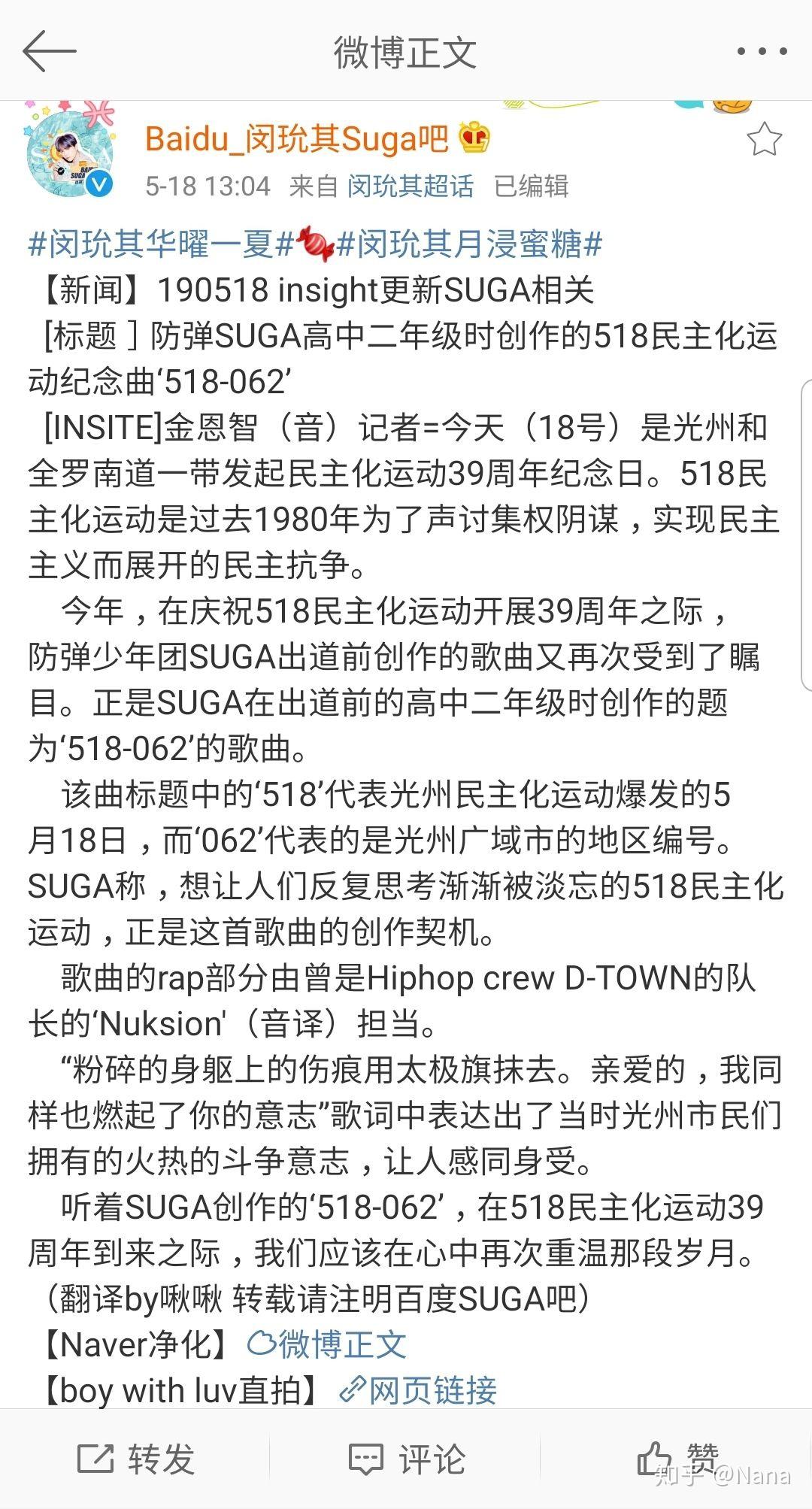Open the three-dot overflow menu
Image resolution: width=812 pixels, height=1509 pixels.
762,52
